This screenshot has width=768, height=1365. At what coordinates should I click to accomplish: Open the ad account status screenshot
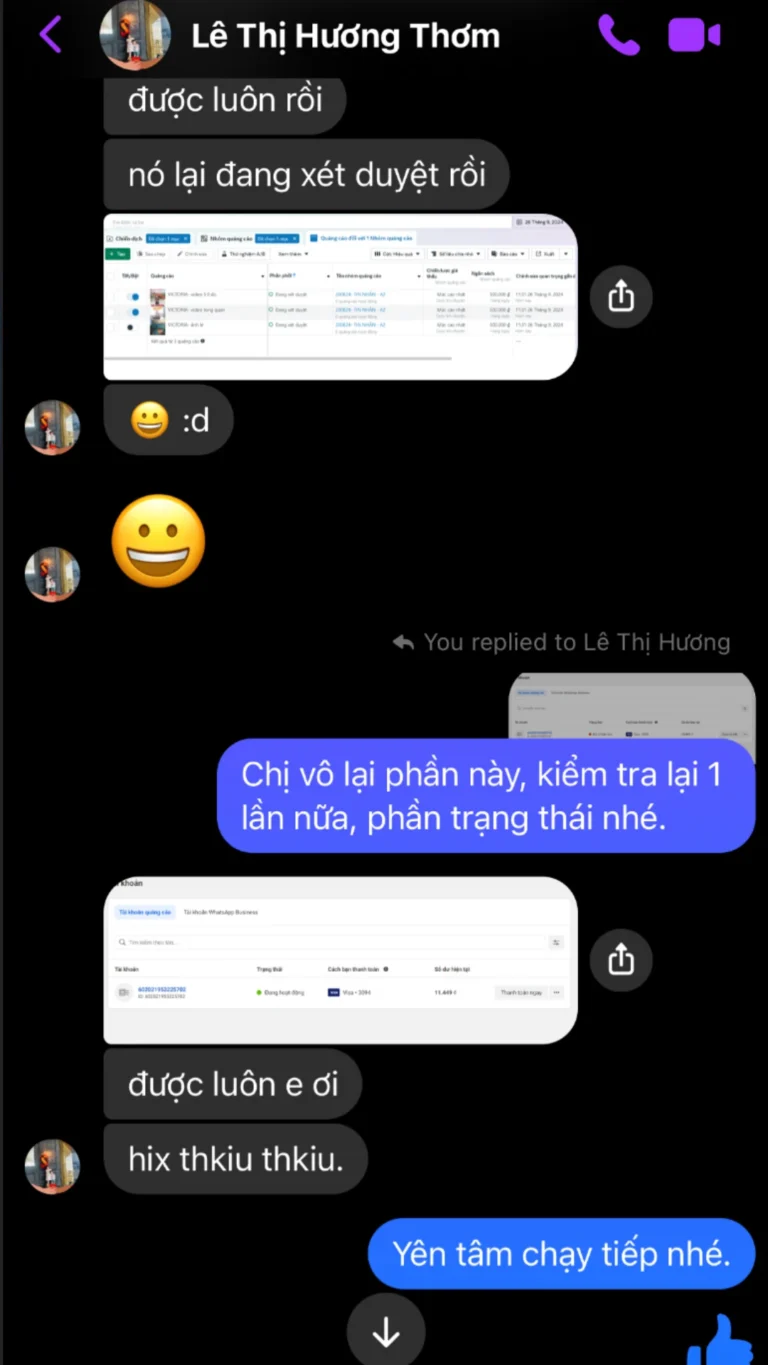[x=340, y=960]
